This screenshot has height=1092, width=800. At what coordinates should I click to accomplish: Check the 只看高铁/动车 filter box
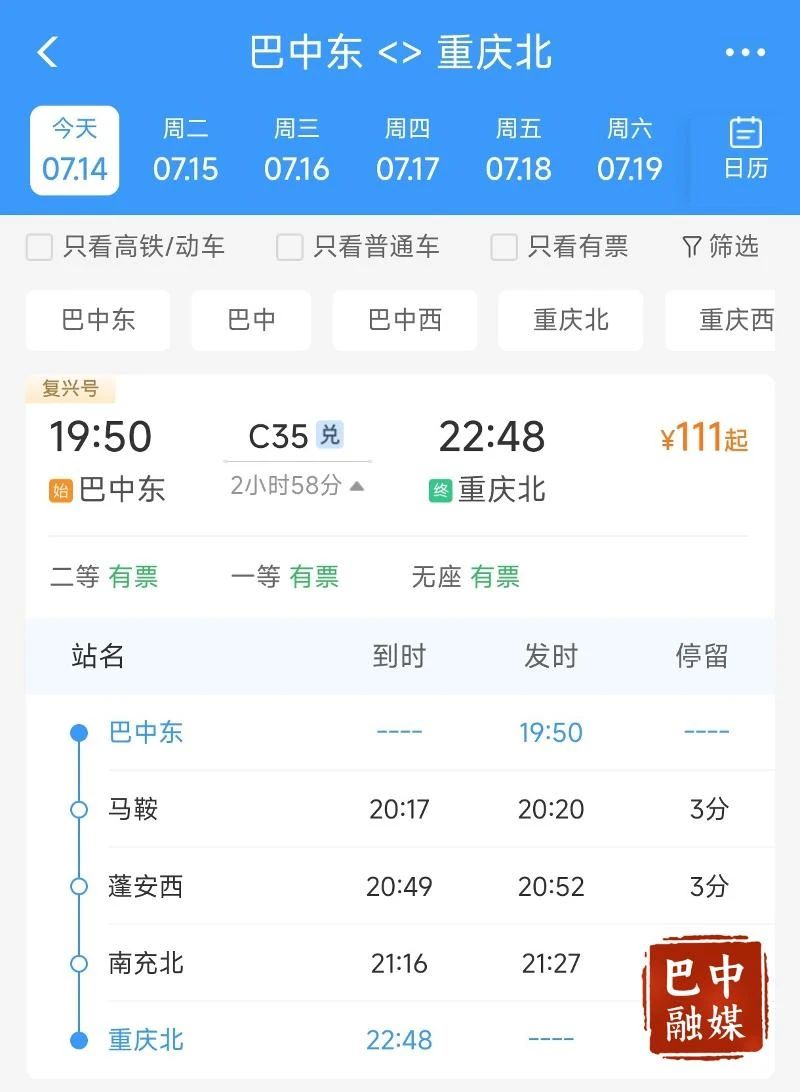[x=39, y=247]
